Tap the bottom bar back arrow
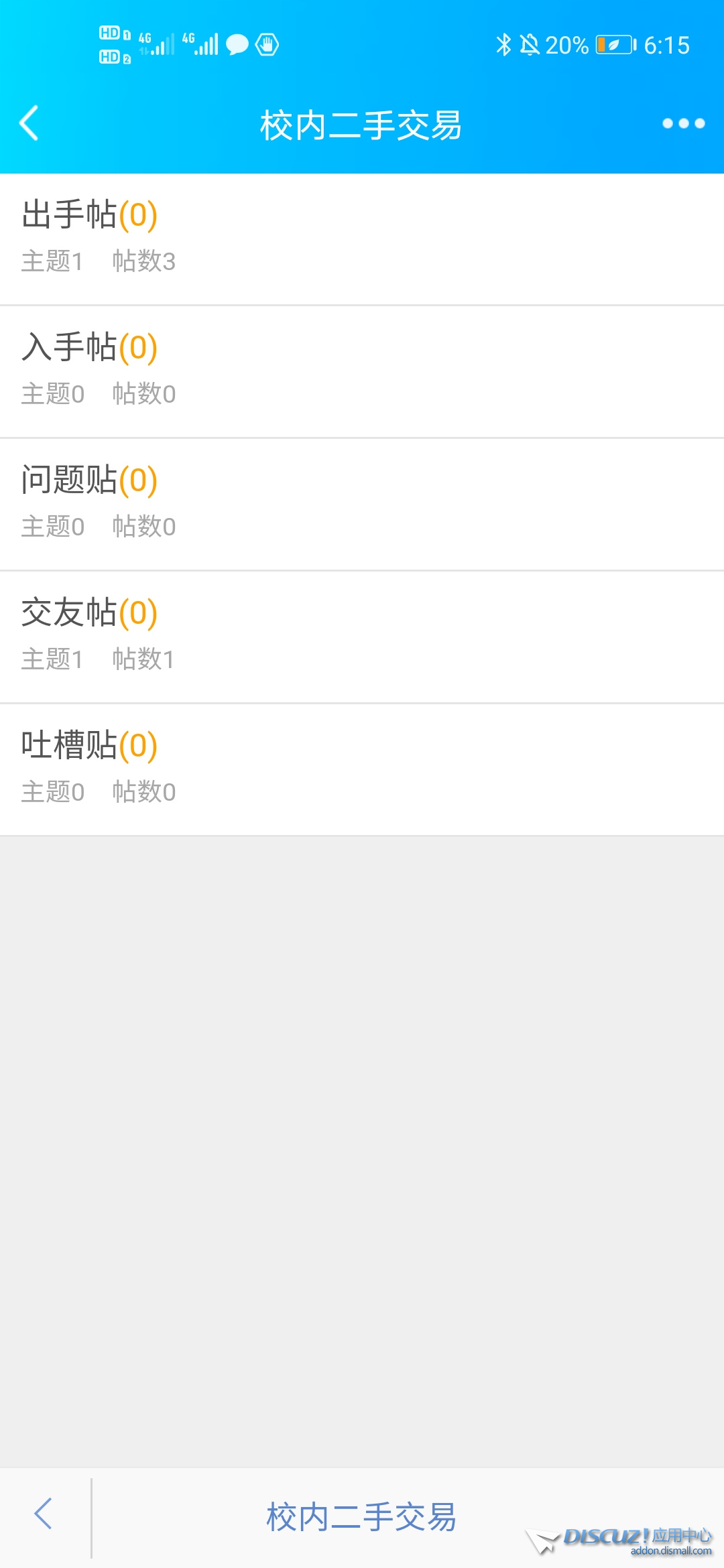The width and height of the screenshot is (724, 1568). 44,1514
